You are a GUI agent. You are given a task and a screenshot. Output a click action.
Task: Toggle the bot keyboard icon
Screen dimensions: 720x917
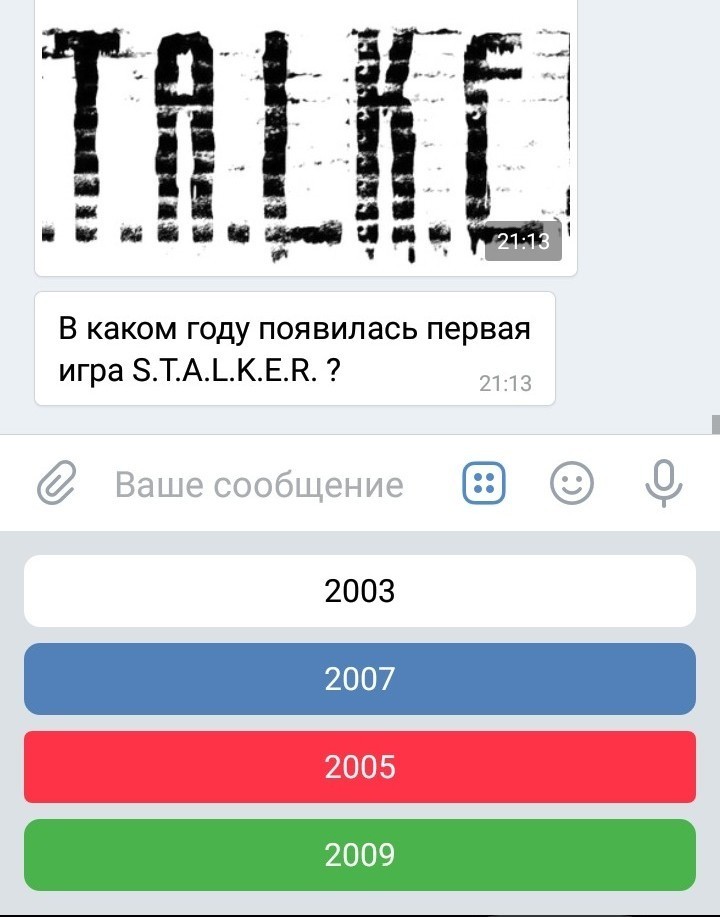point(484,485)
